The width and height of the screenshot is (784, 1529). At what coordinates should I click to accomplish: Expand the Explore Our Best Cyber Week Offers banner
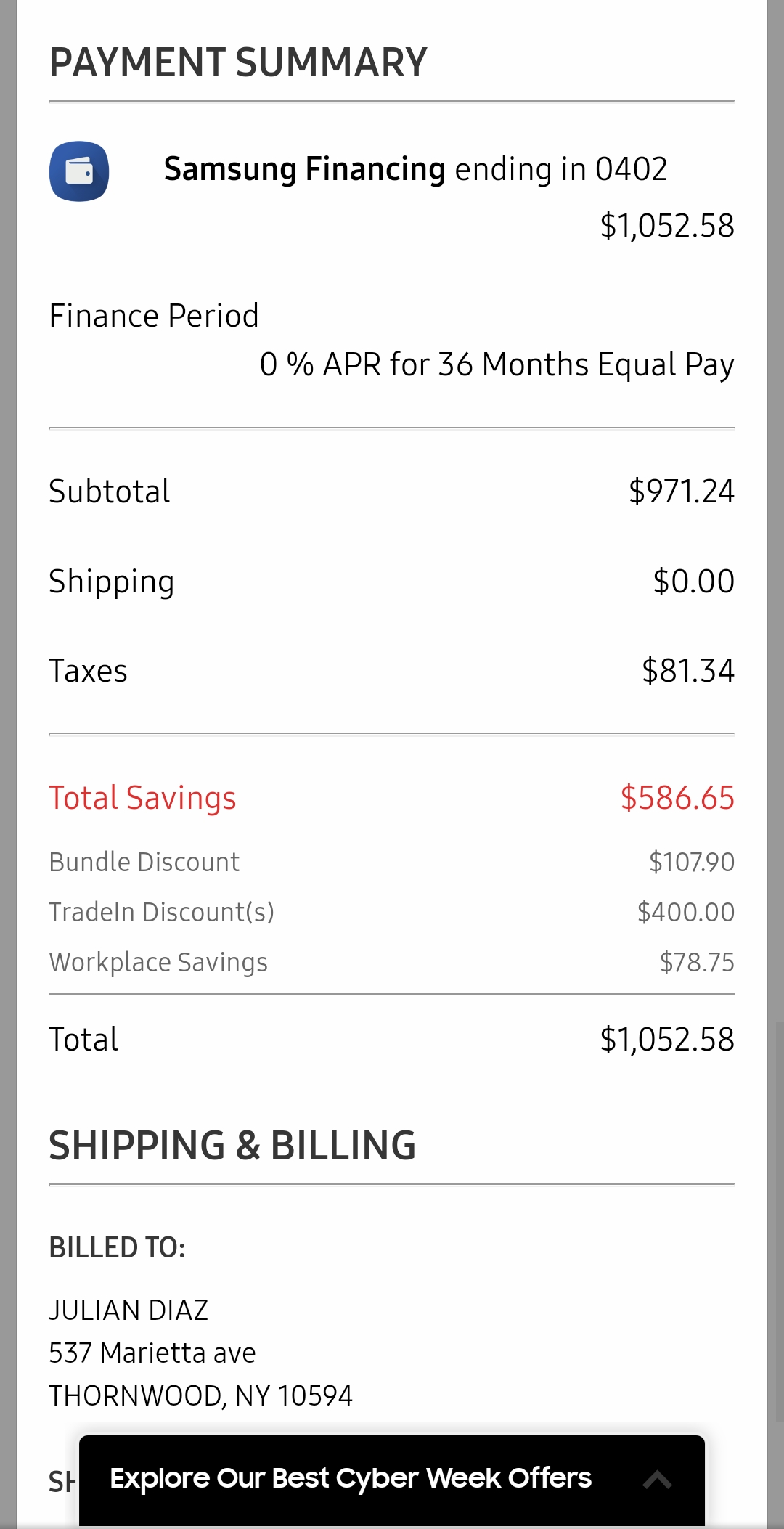pos(657,1480)
